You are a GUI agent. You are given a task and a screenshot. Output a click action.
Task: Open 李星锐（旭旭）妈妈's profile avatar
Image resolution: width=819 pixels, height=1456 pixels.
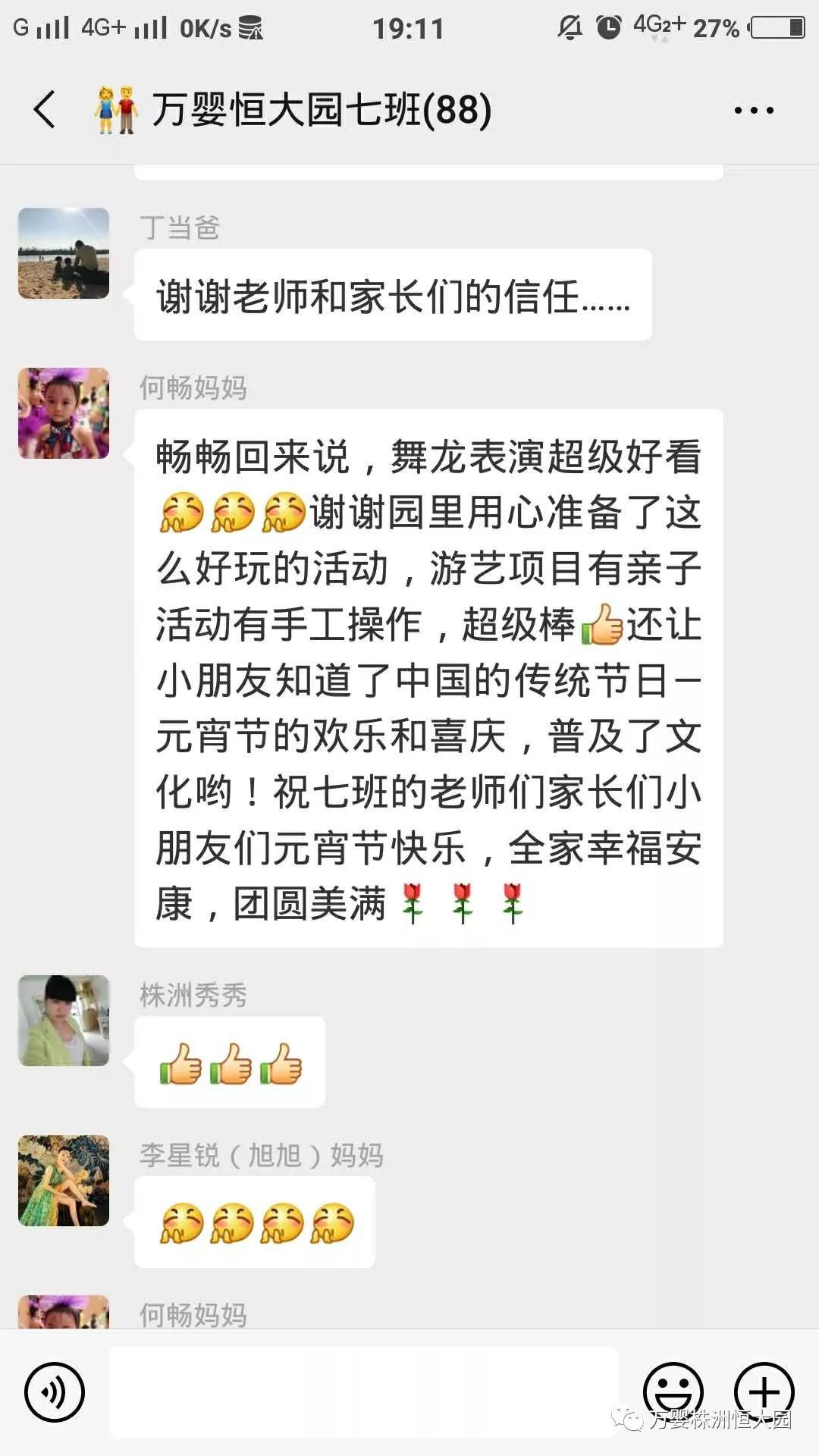point(64,1181)
